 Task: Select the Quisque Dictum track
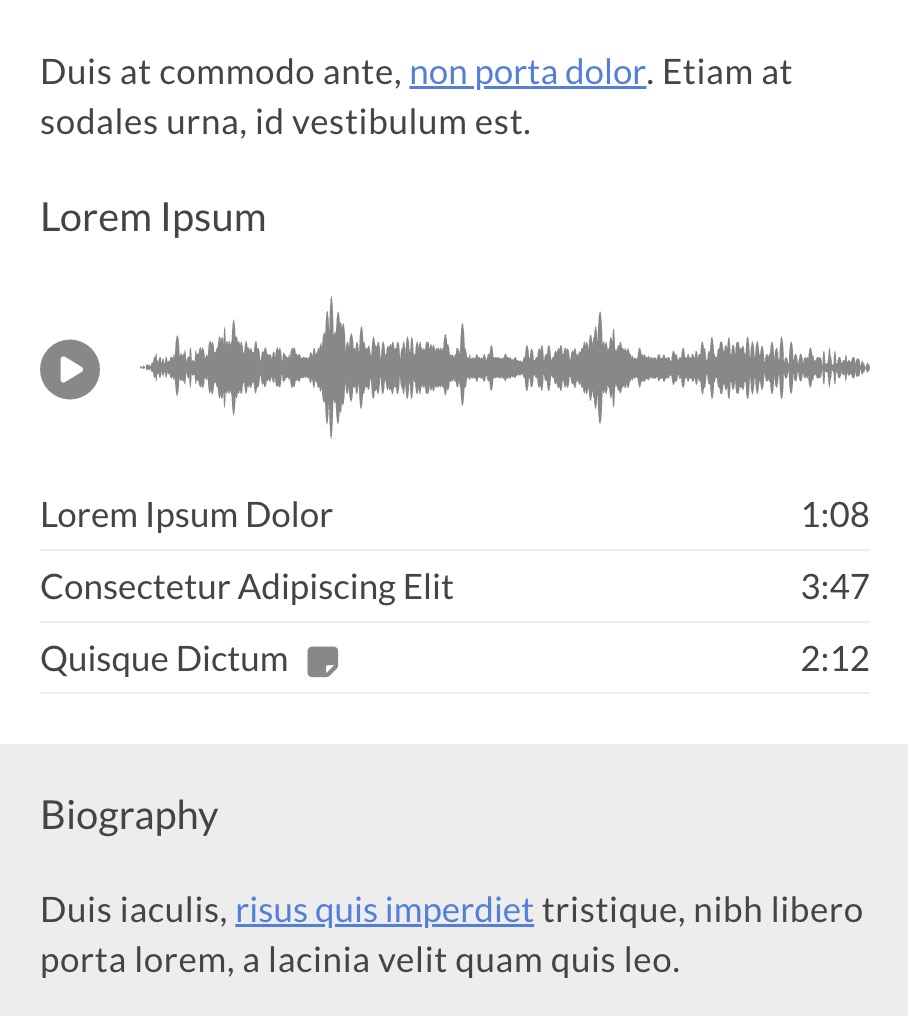(164, 660)
